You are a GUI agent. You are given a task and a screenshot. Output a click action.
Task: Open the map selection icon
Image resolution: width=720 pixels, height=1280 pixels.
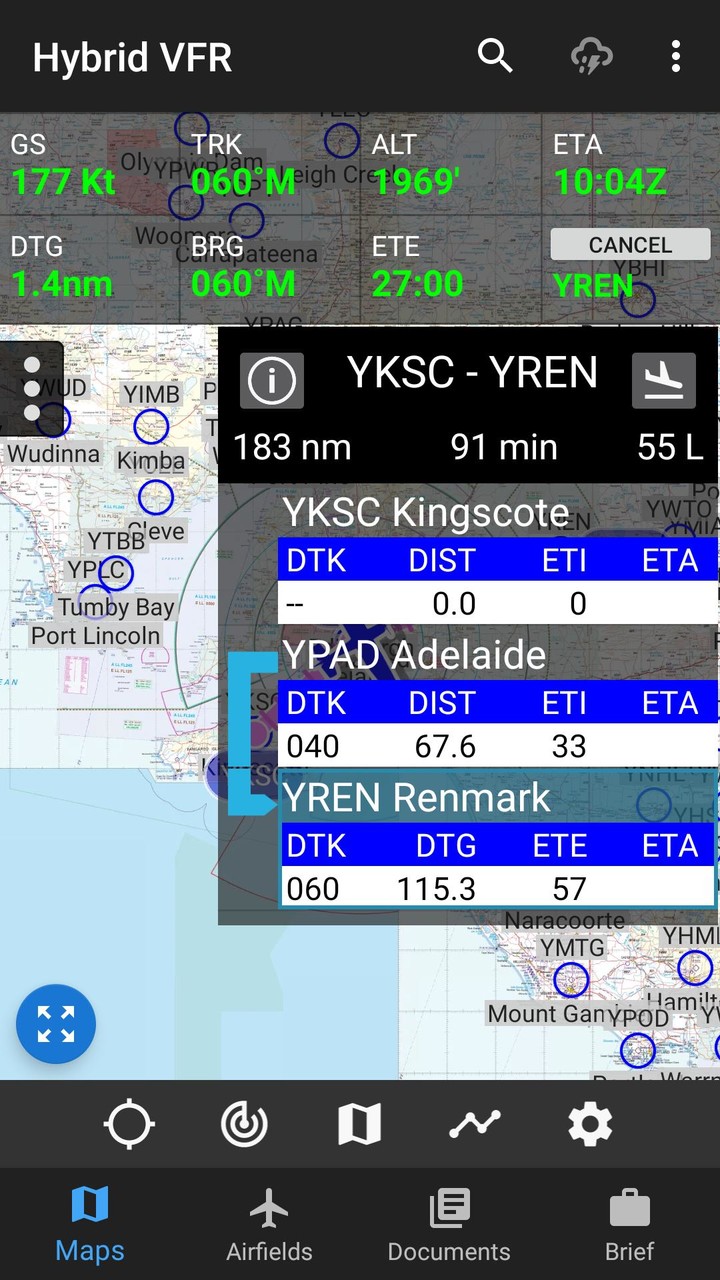click(x=359, y=1125)
